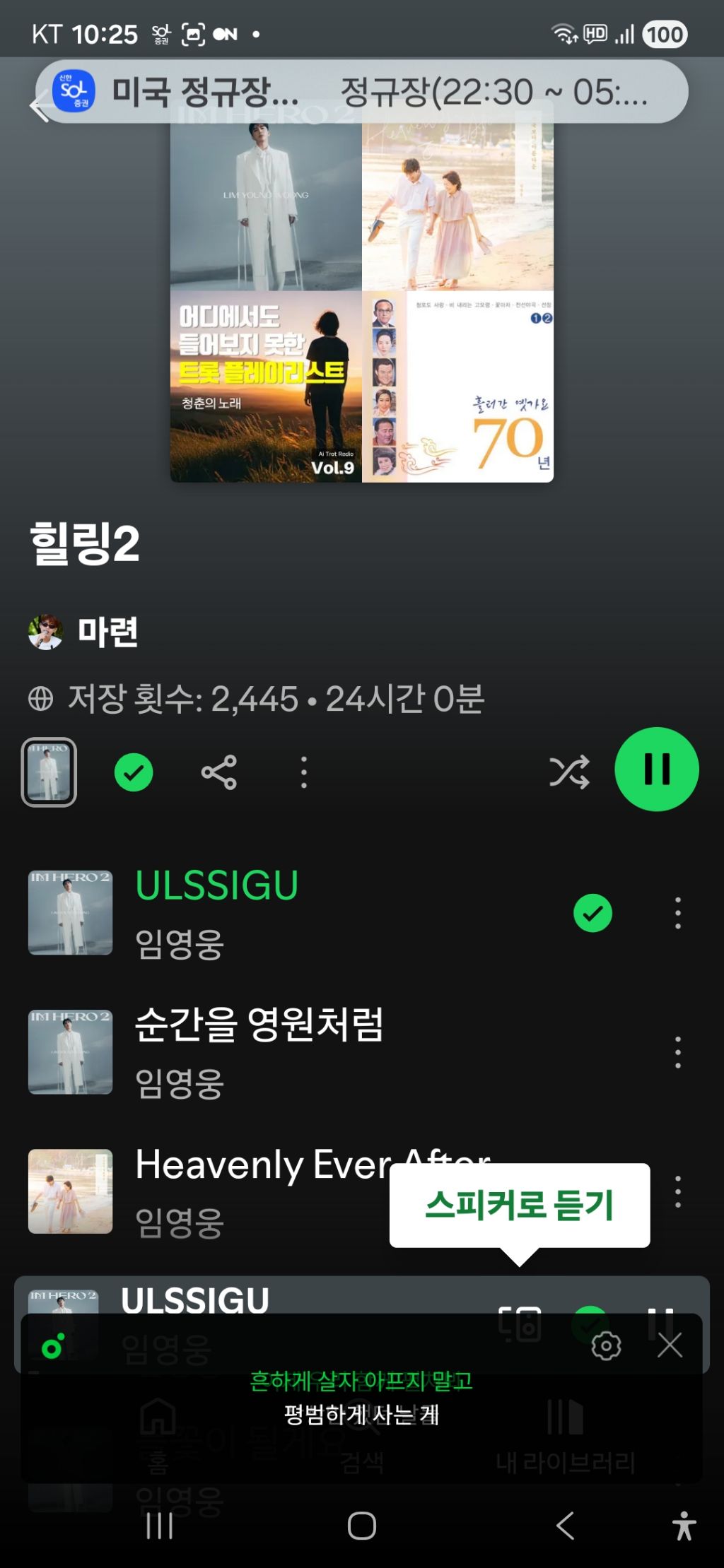The width and height of the screenshot is (724, 1568).
Task: Close the floating lyrics overlay
Action: (670, 1345)
